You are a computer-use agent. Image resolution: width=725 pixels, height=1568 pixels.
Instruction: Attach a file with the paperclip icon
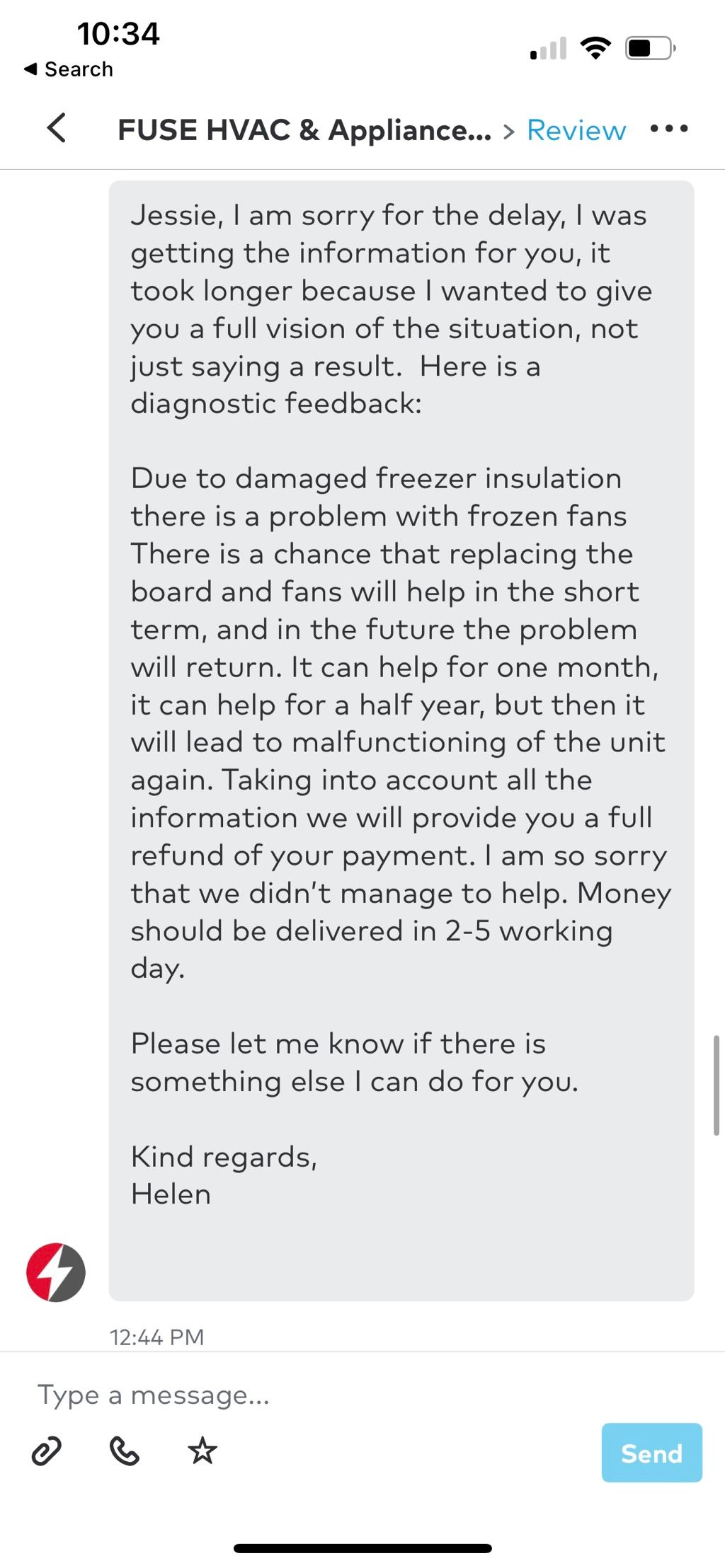click(47, 1451)
